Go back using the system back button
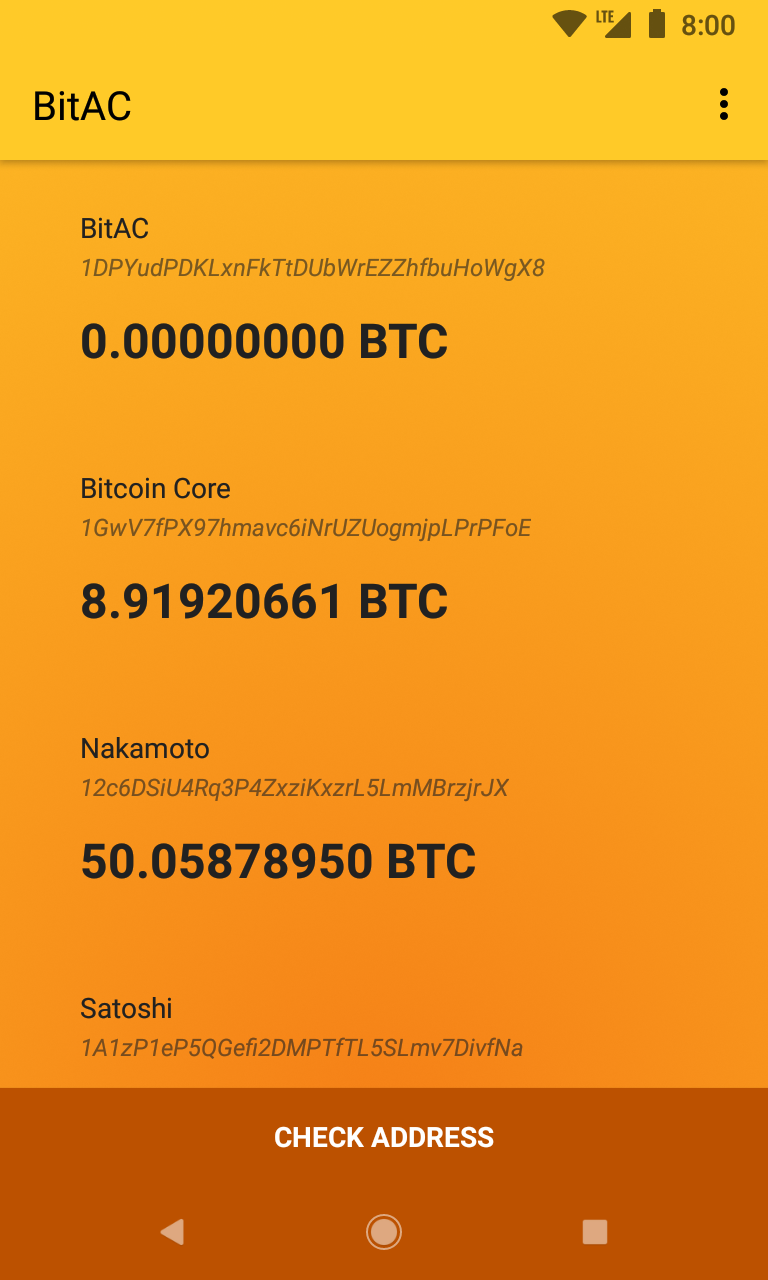The width and height of the screenshot is (768, 1280). pos(172,1232)
